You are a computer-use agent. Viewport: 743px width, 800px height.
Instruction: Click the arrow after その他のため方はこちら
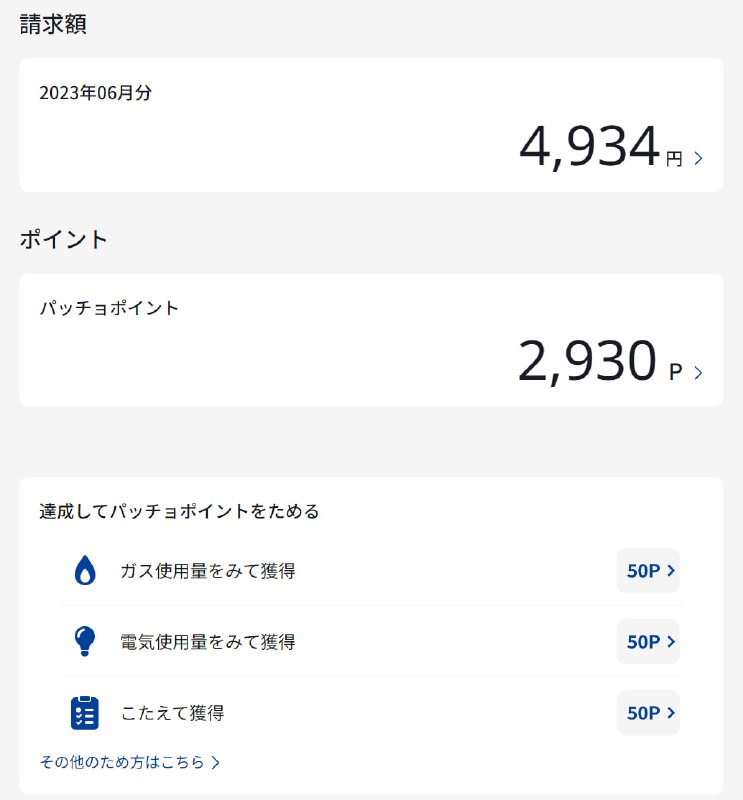[217, 761]
